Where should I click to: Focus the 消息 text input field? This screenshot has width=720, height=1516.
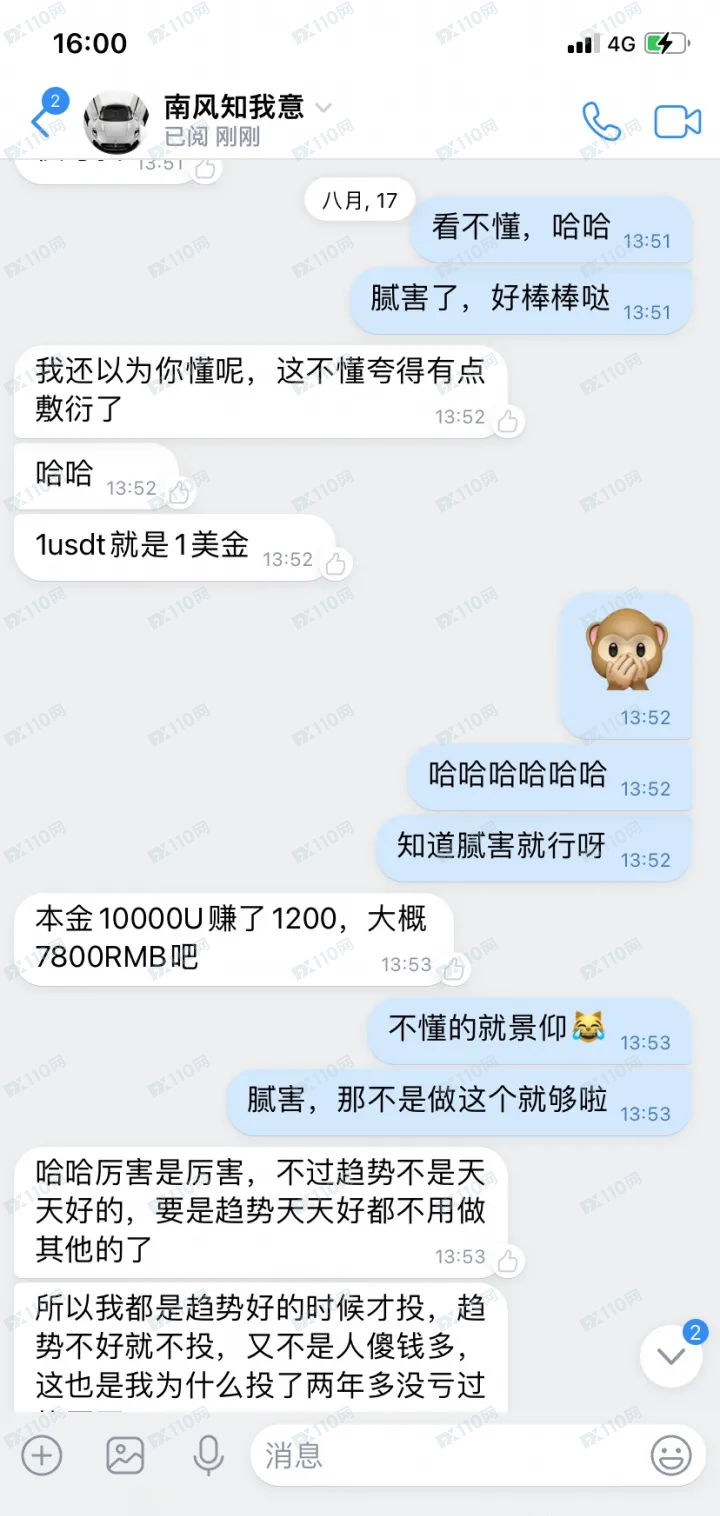(x=440, y=1455)
